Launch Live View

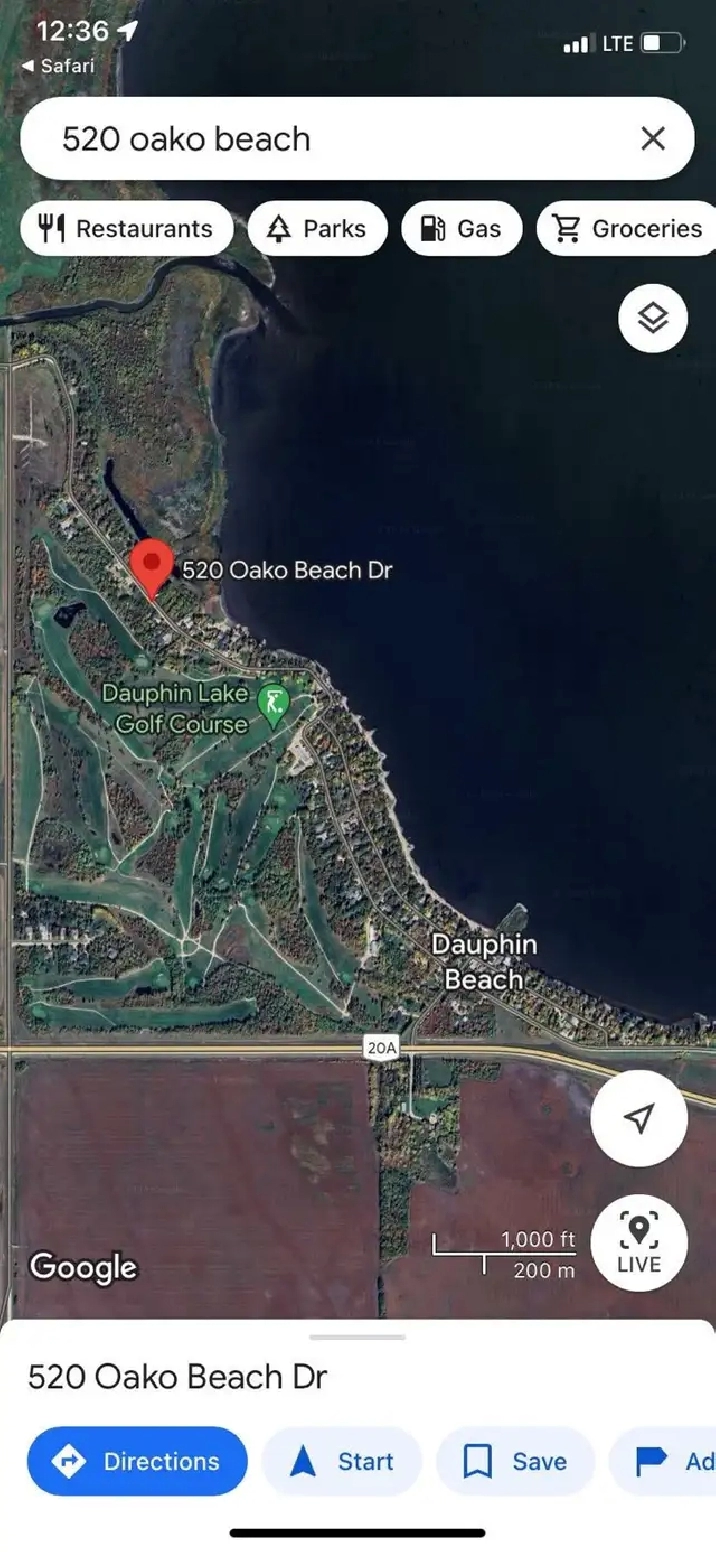click(639, 1243)
